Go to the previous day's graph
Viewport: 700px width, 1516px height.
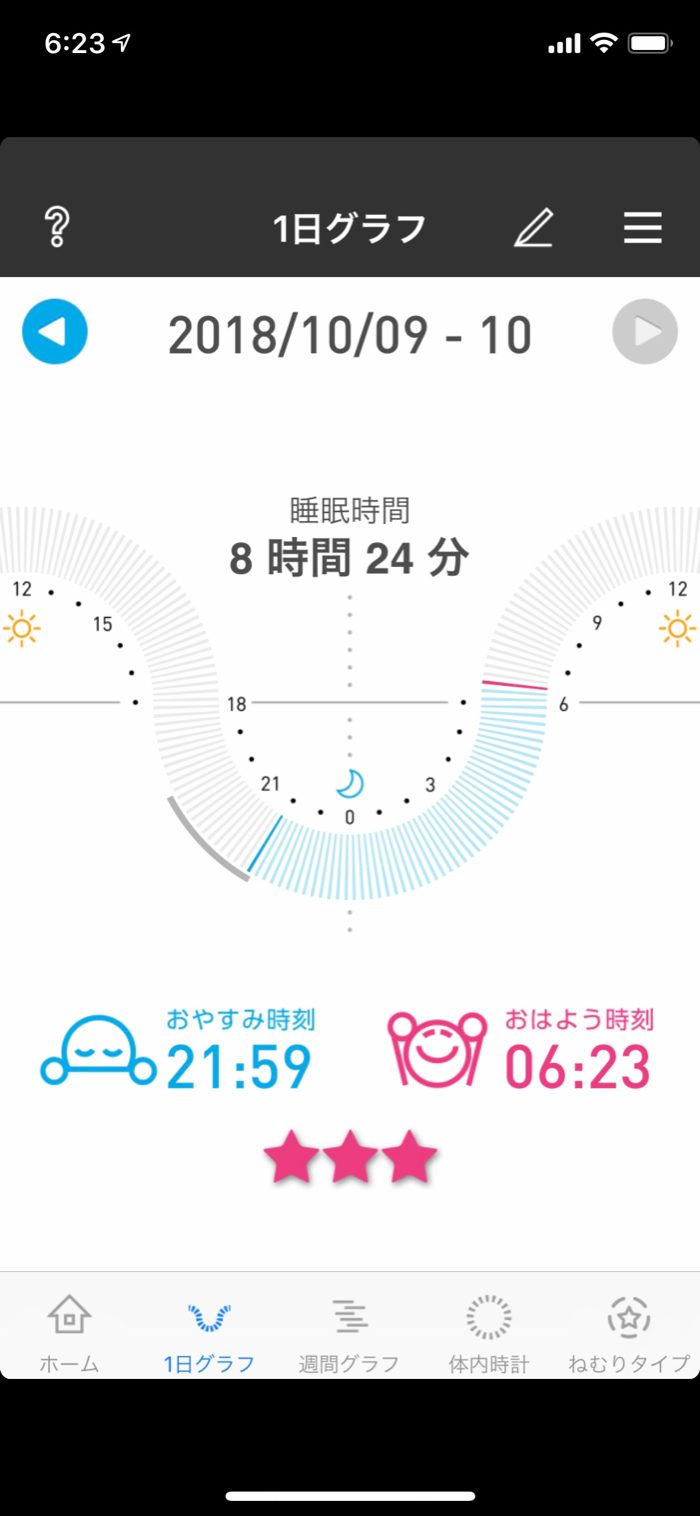55,332
